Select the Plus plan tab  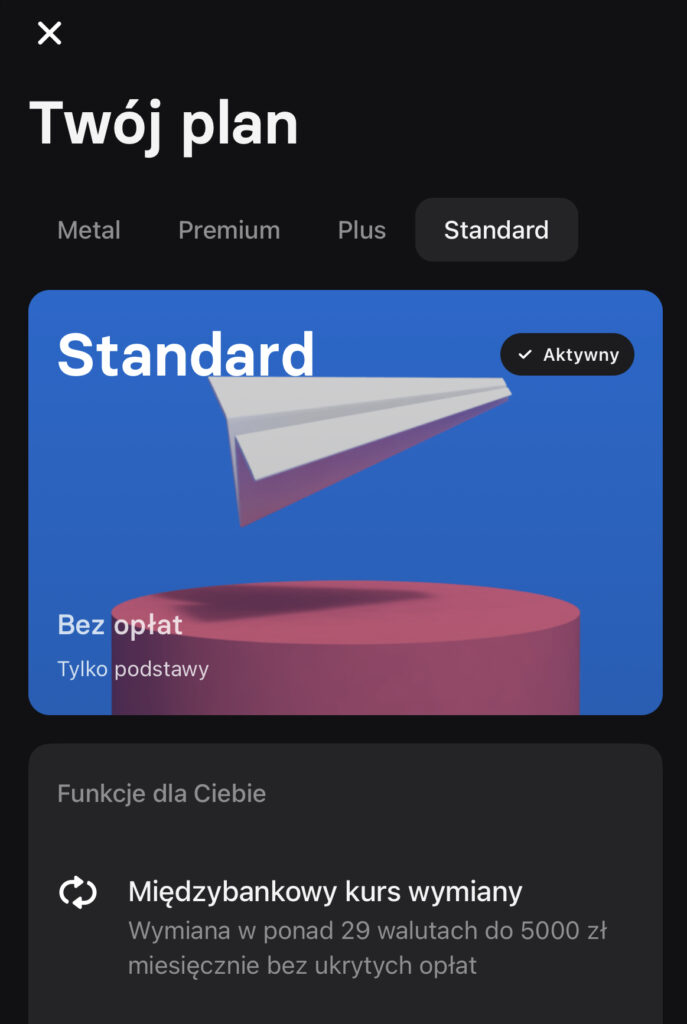click(x=361, y=230)
